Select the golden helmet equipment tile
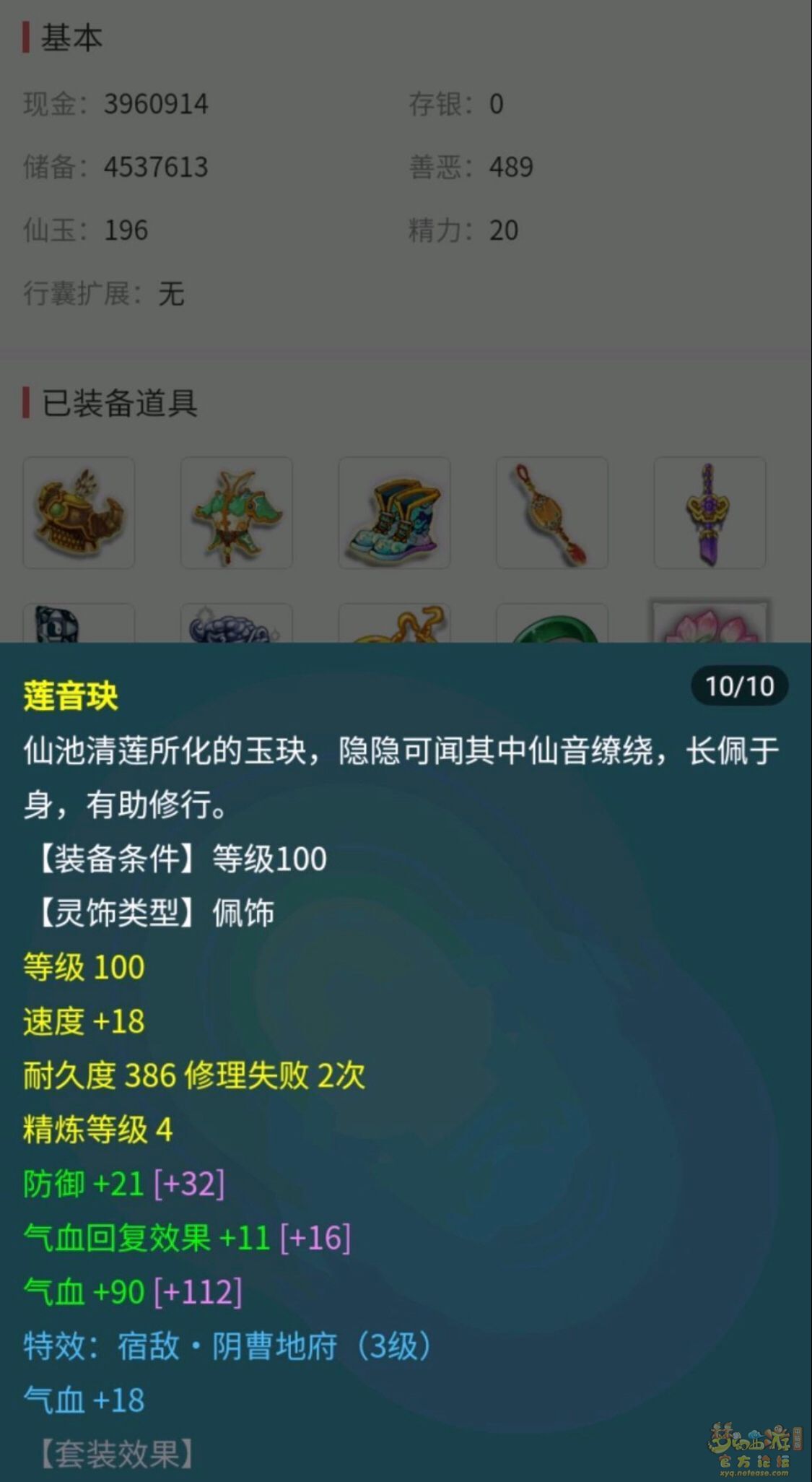The image size is (812, 1482). click(79, 513)
